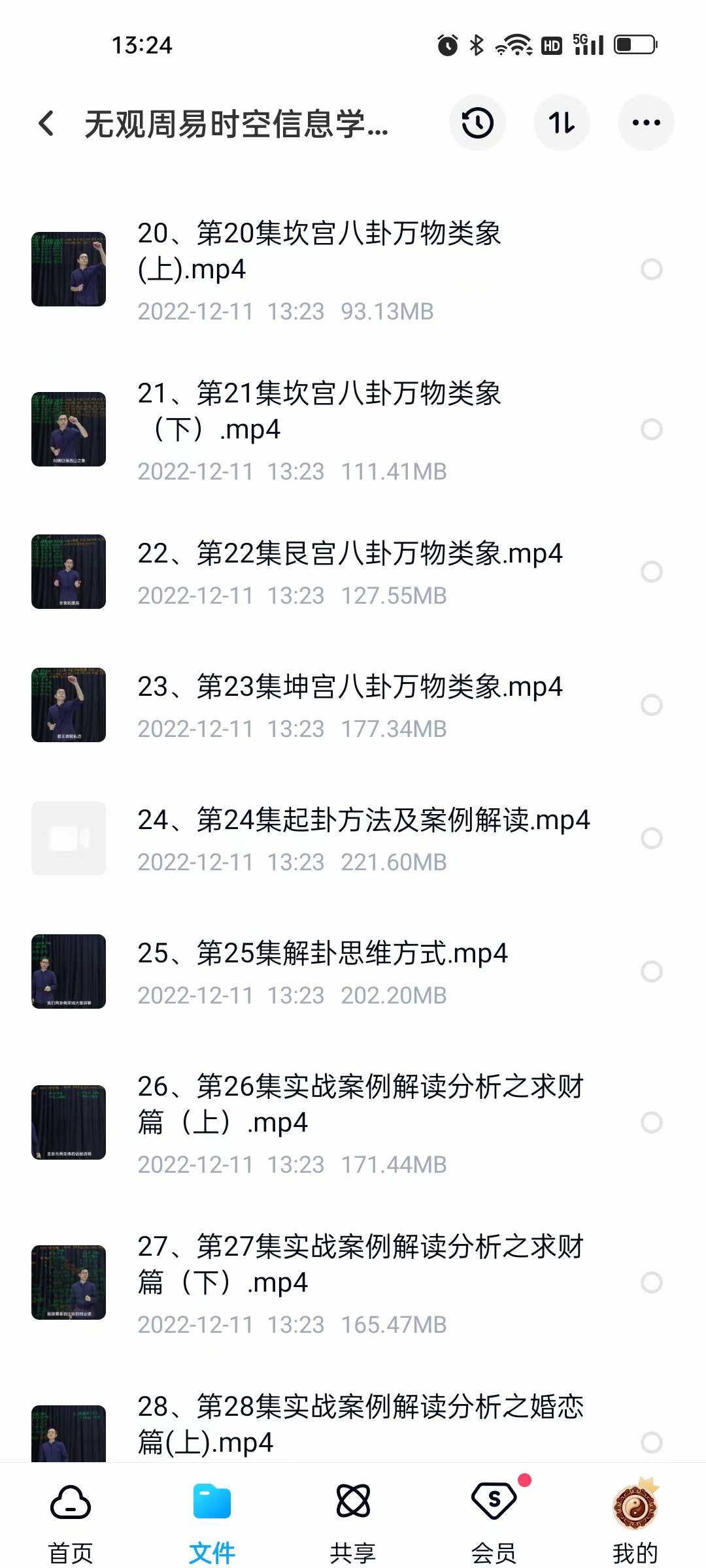
Task: Open the recent history clock icon
Action: point(477,123)
